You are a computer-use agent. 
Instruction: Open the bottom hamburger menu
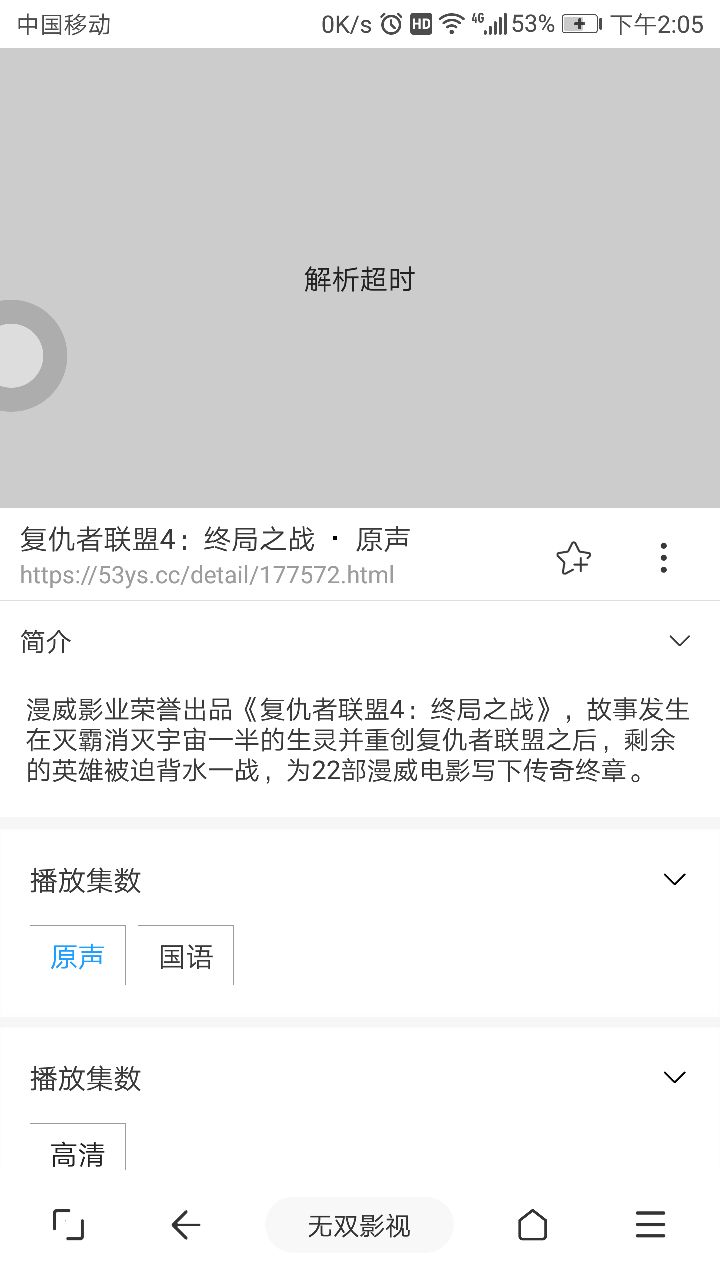coord(651,1225)
